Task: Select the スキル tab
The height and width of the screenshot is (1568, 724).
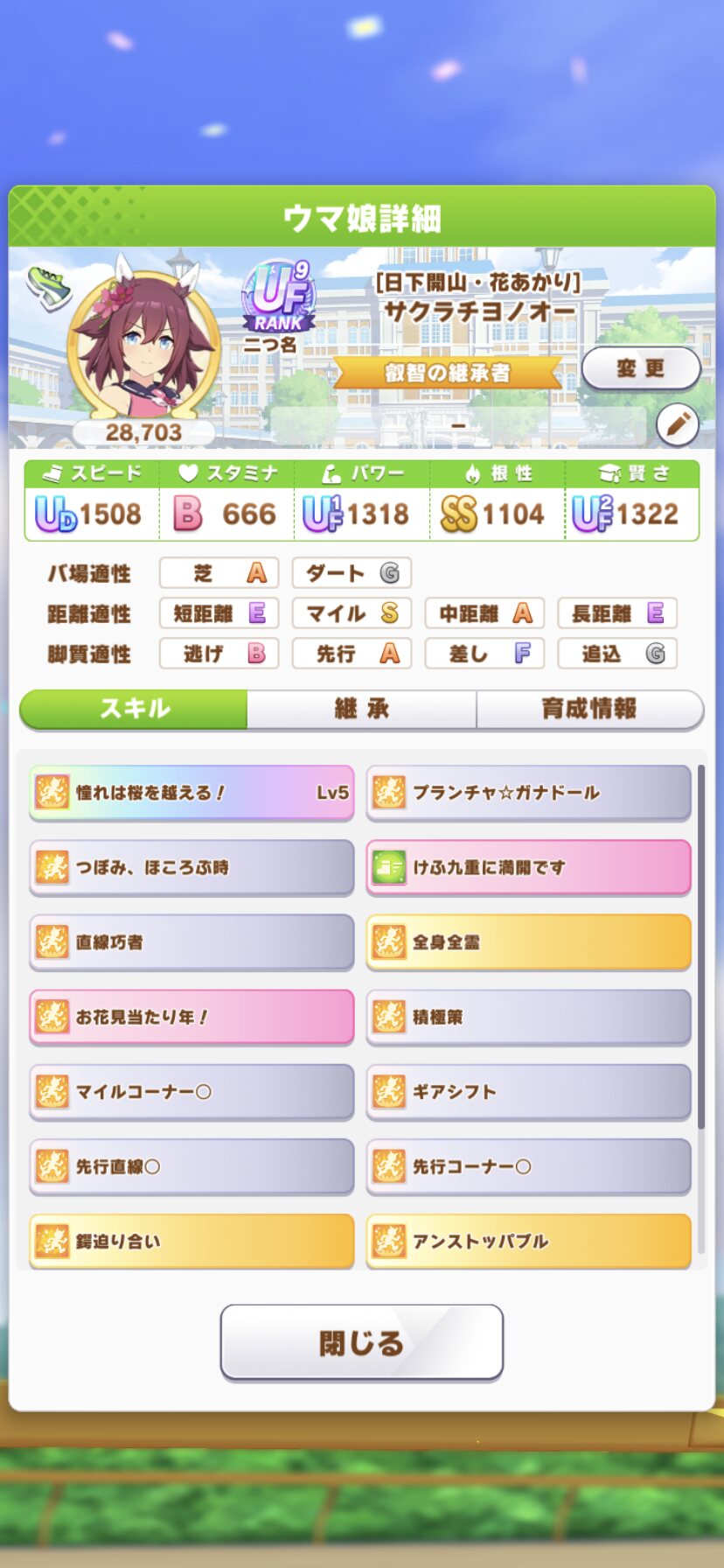Action: click(x=134, y=709)
